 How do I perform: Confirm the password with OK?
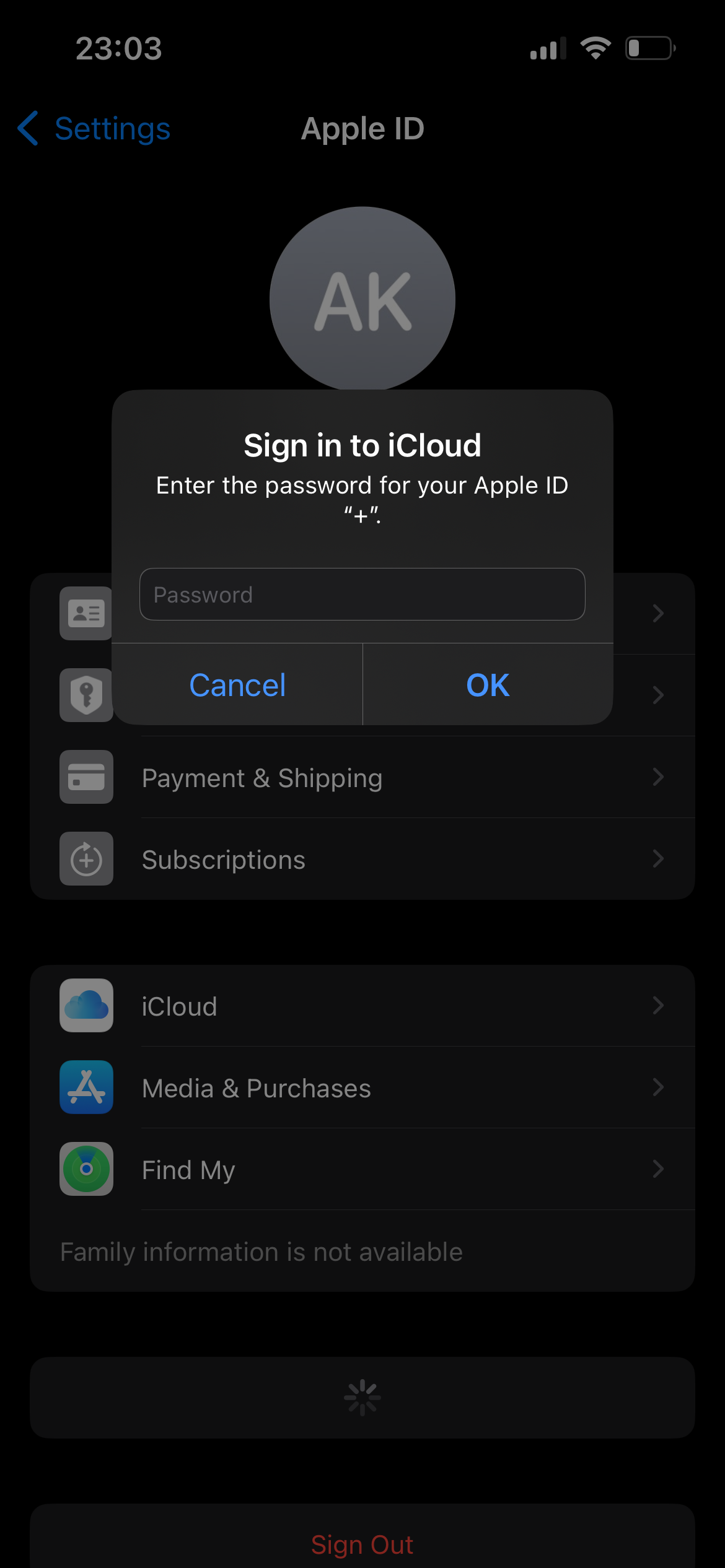point(488,685)
